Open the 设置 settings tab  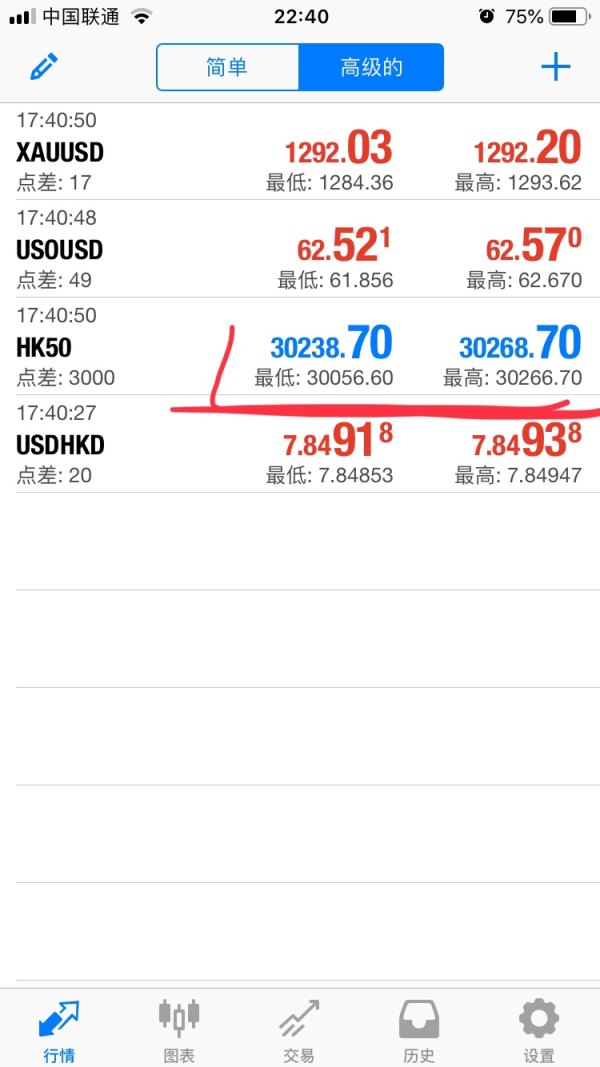pos(539,1029)
